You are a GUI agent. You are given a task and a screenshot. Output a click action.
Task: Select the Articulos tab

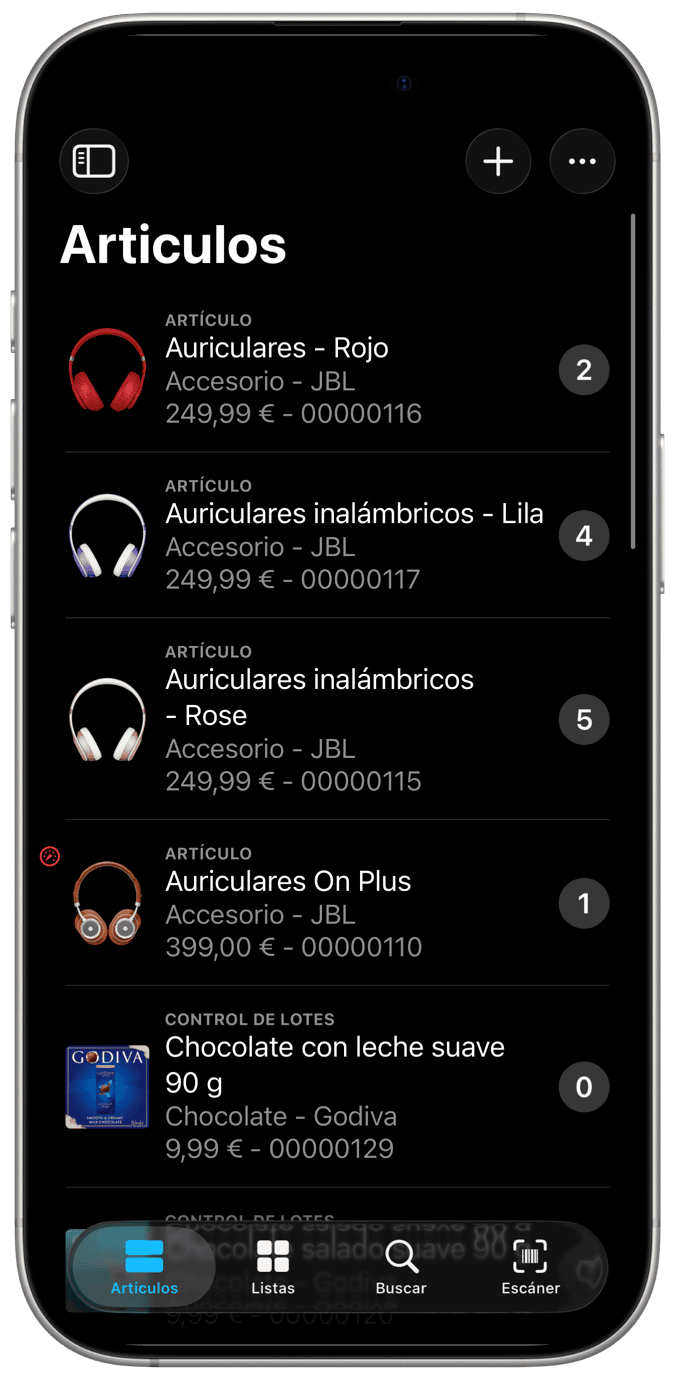(144, 1267)
